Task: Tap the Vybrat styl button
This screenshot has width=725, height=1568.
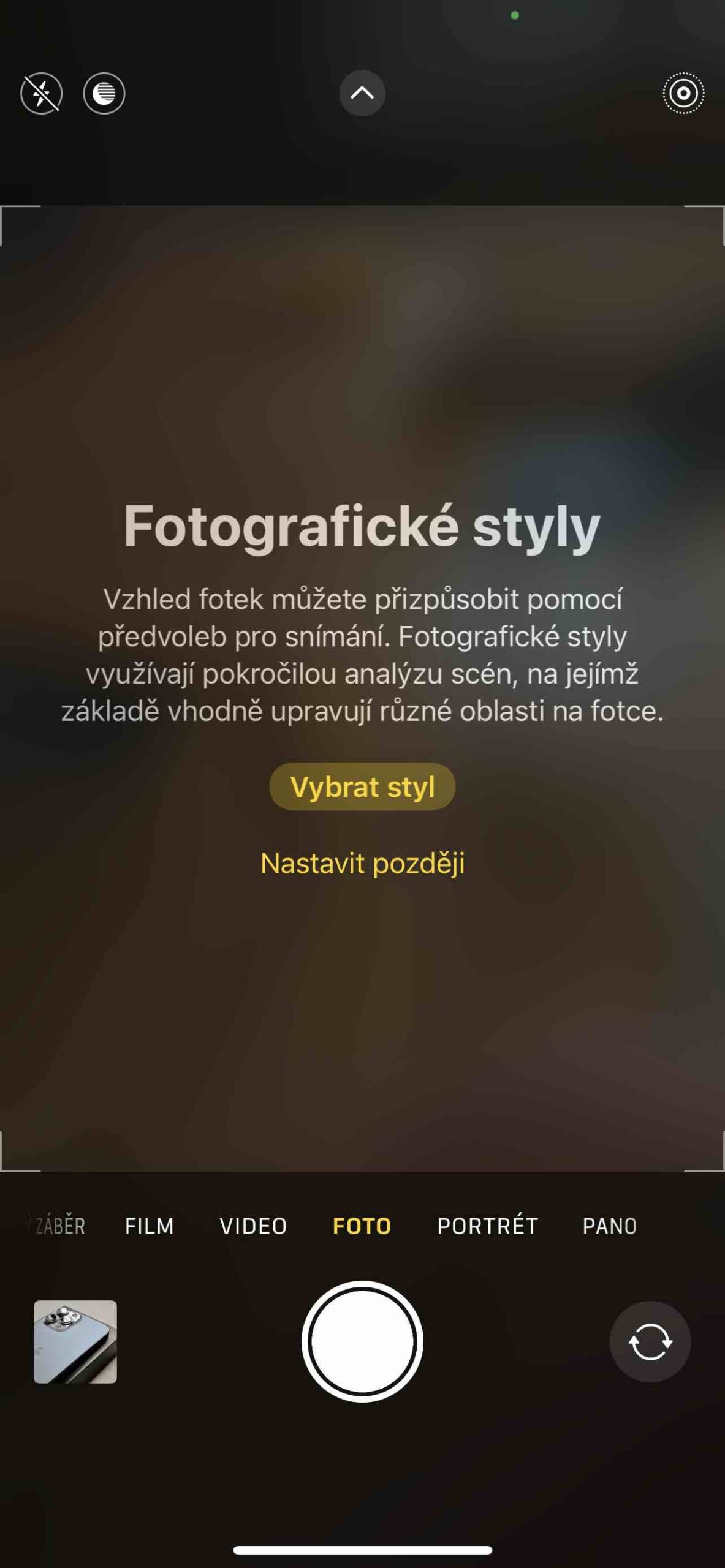Action: (x=362, y=786)
